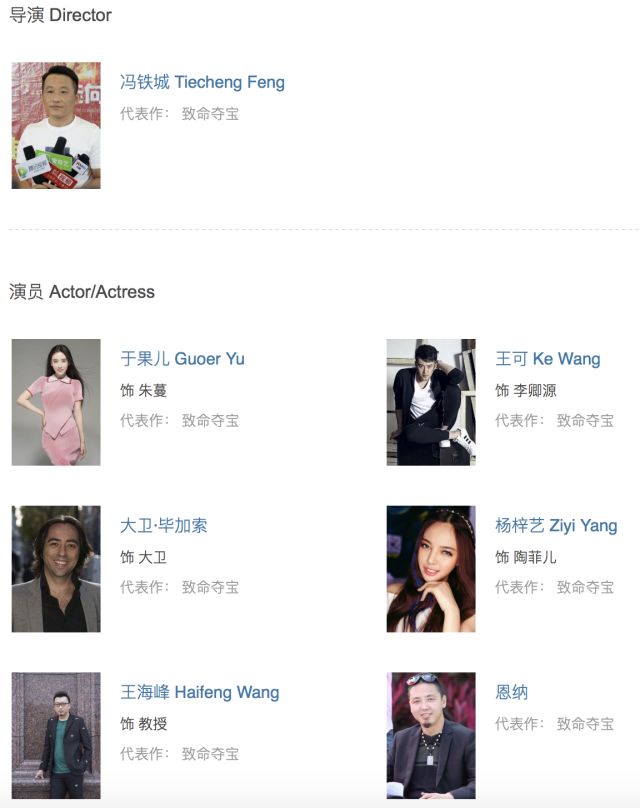Tap Guoer Yu's portrait photo
This screenshot has width=640, height=808.
56,402
